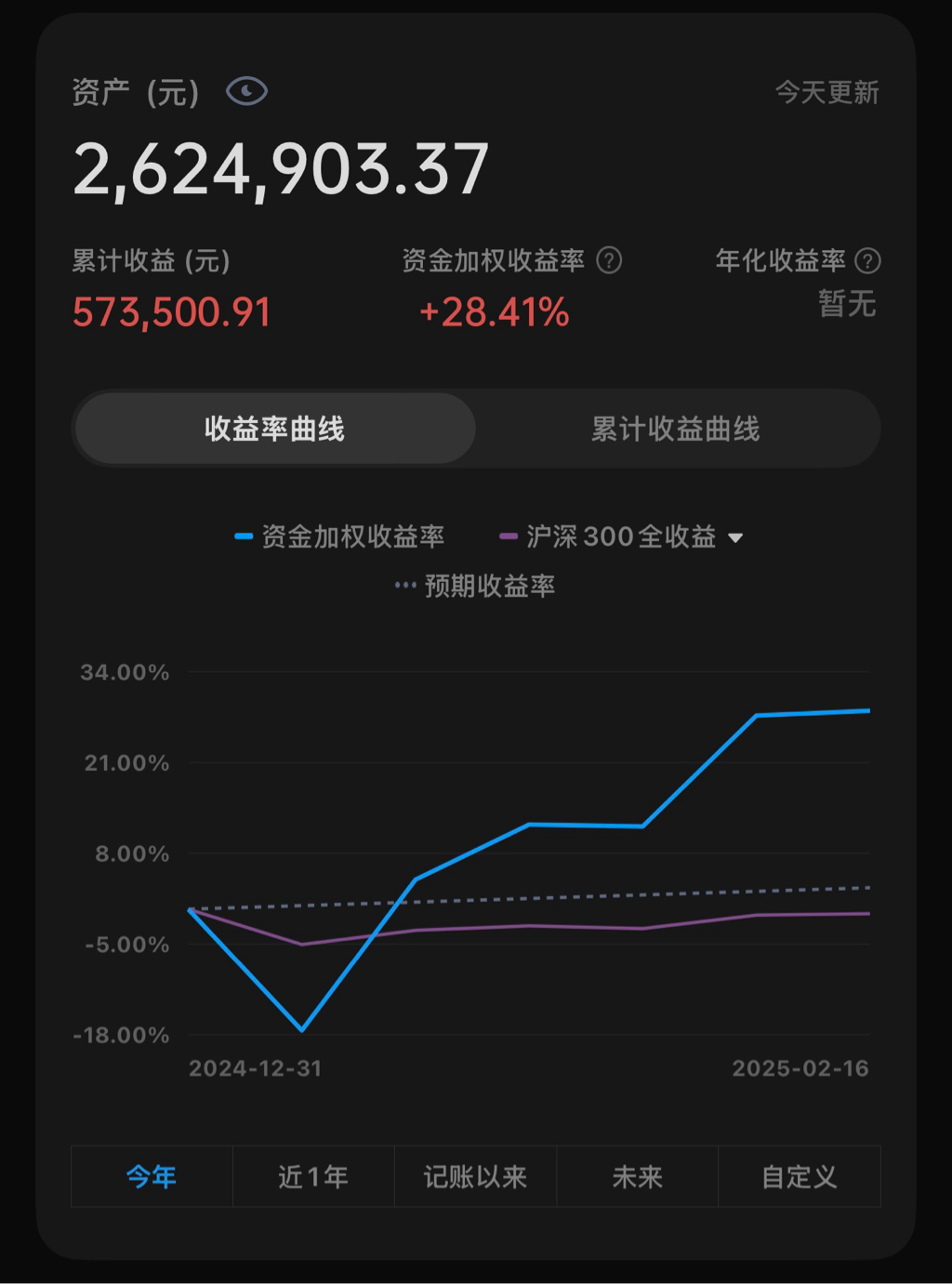Screen dimensions: 952x1284
Task: Switch to 收益率曲线 tab
Action: [x=275, y=429]
